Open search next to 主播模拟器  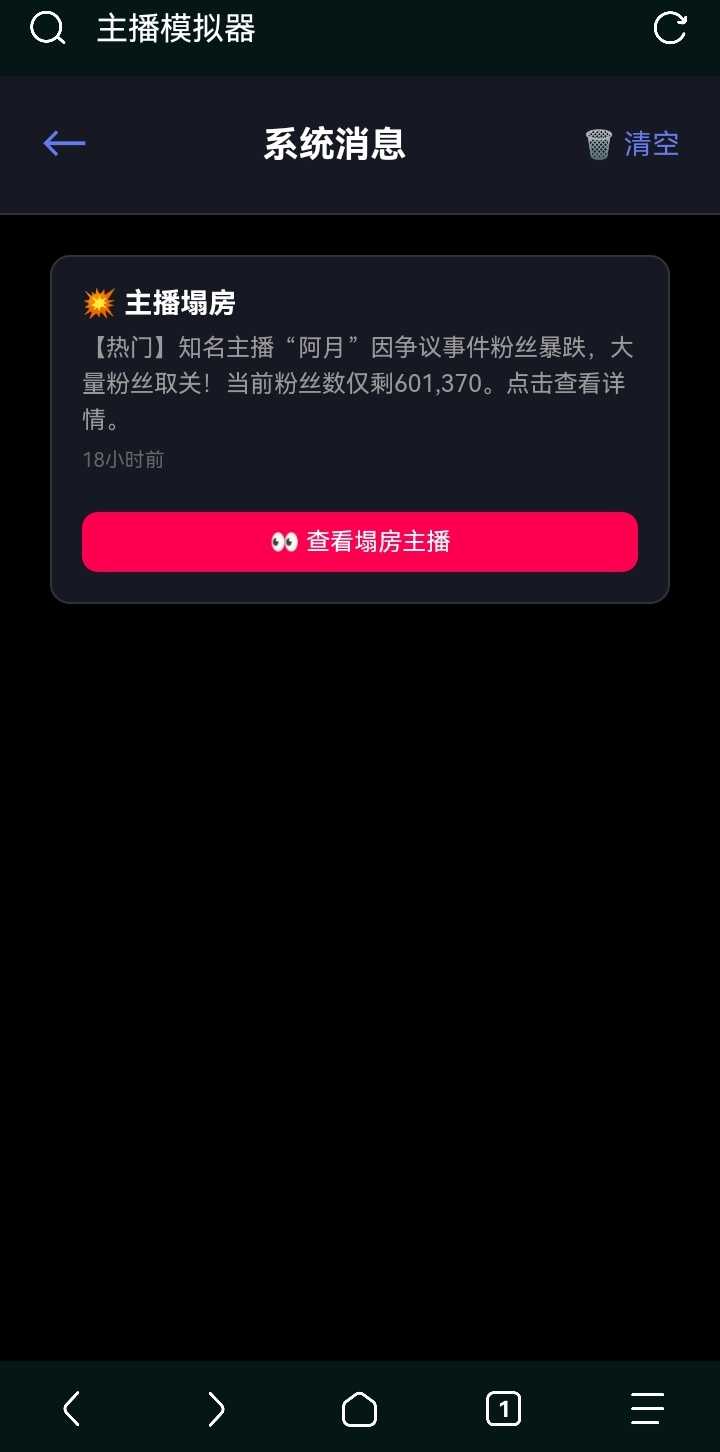[47, 28]
